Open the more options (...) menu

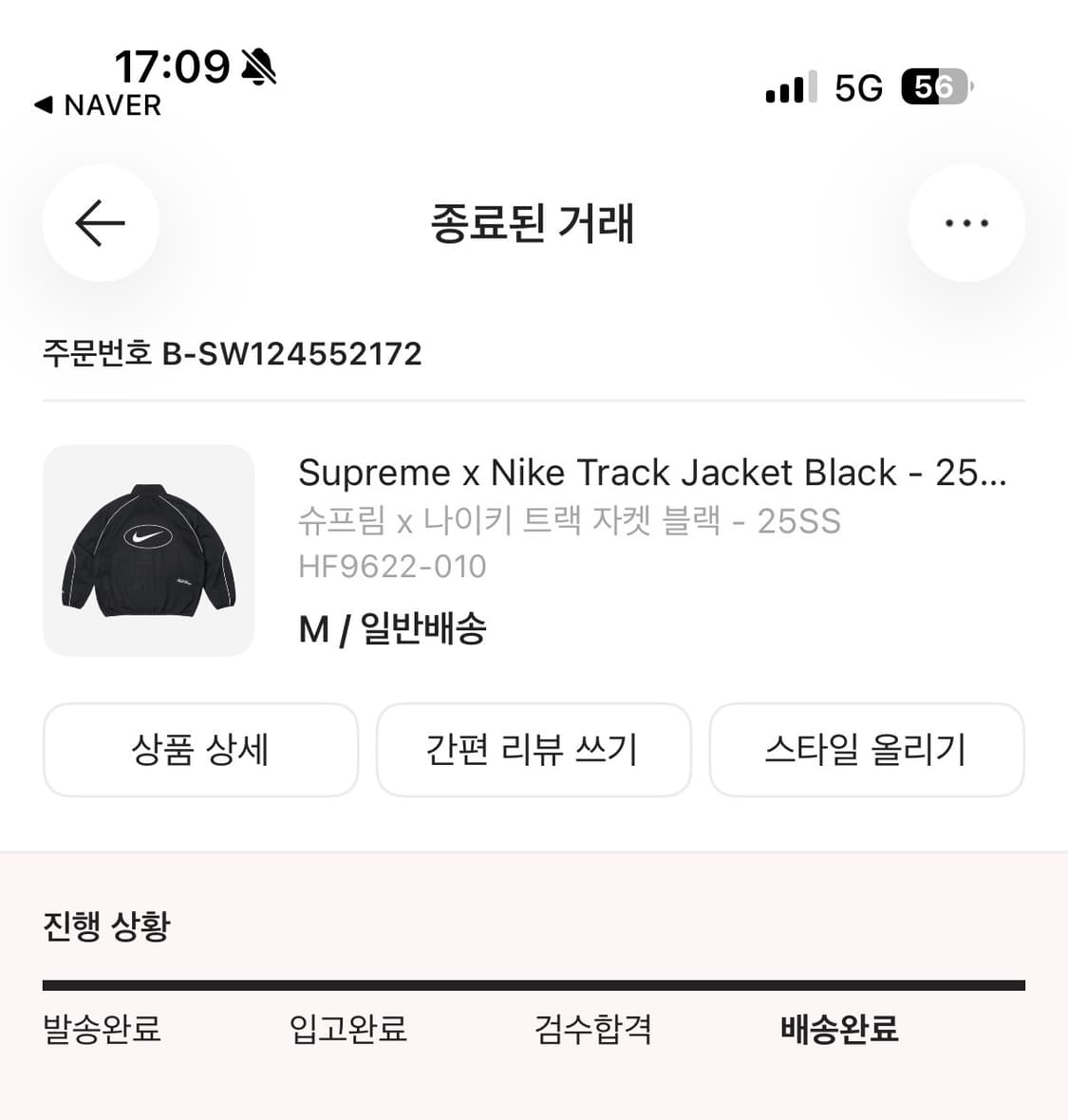(x=966, y=223)
